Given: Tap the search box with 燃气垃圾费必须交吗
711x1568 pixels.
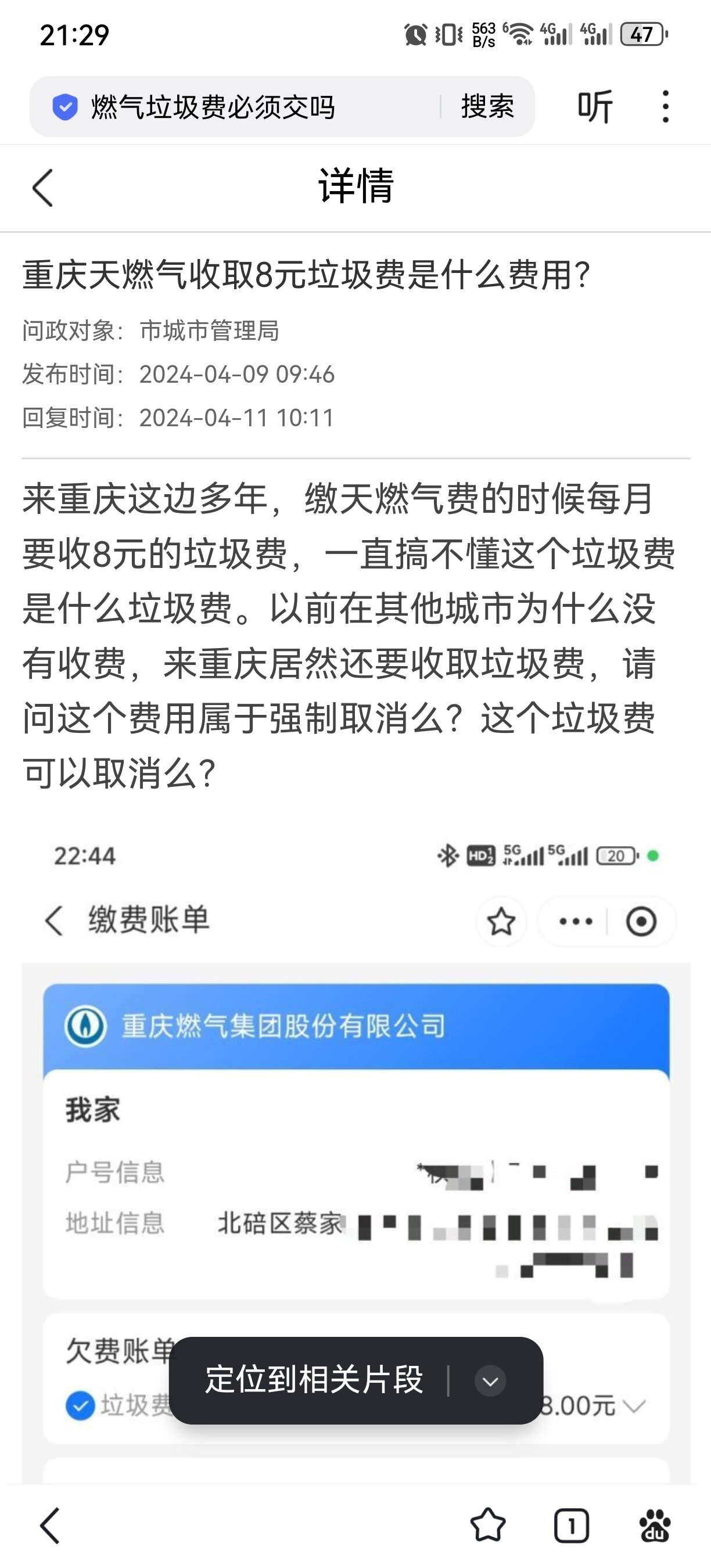Looking at the screenshot, I should point(243,107).
